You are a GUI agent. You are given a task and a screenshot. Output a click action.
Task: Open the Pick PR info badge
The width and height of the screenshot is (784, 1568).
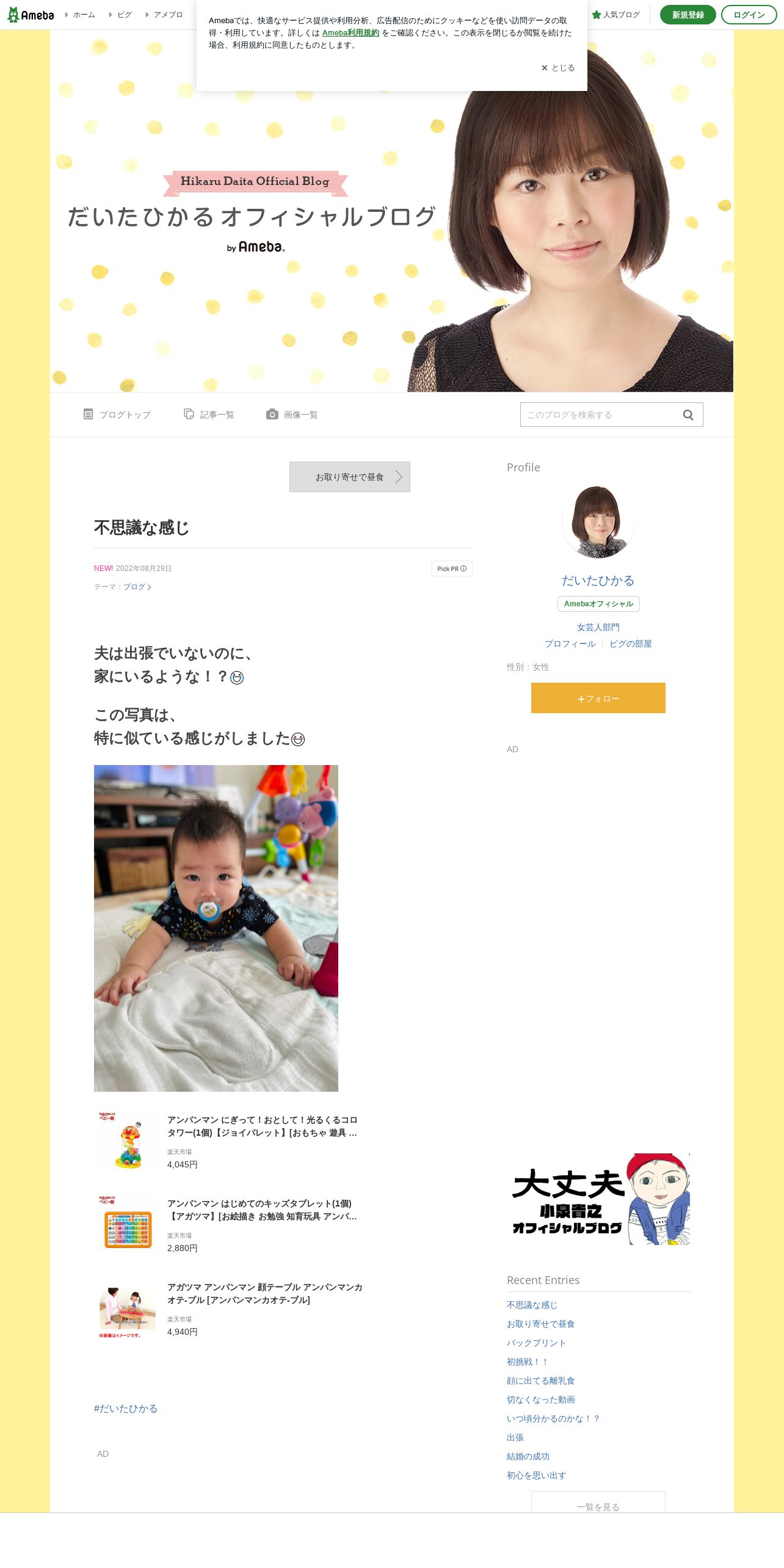click(x=452, y=568)
